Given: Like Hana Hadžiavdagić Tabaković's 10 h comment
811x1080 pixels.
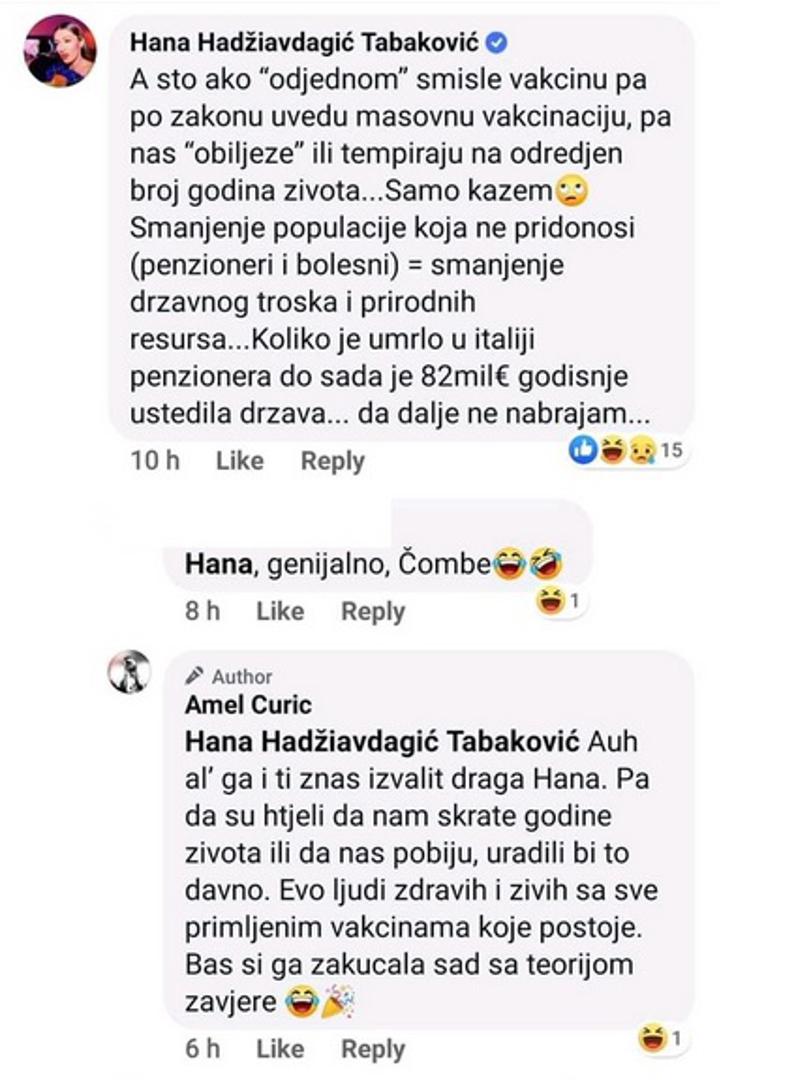Looking at the screenshot, I should [240, 460].
